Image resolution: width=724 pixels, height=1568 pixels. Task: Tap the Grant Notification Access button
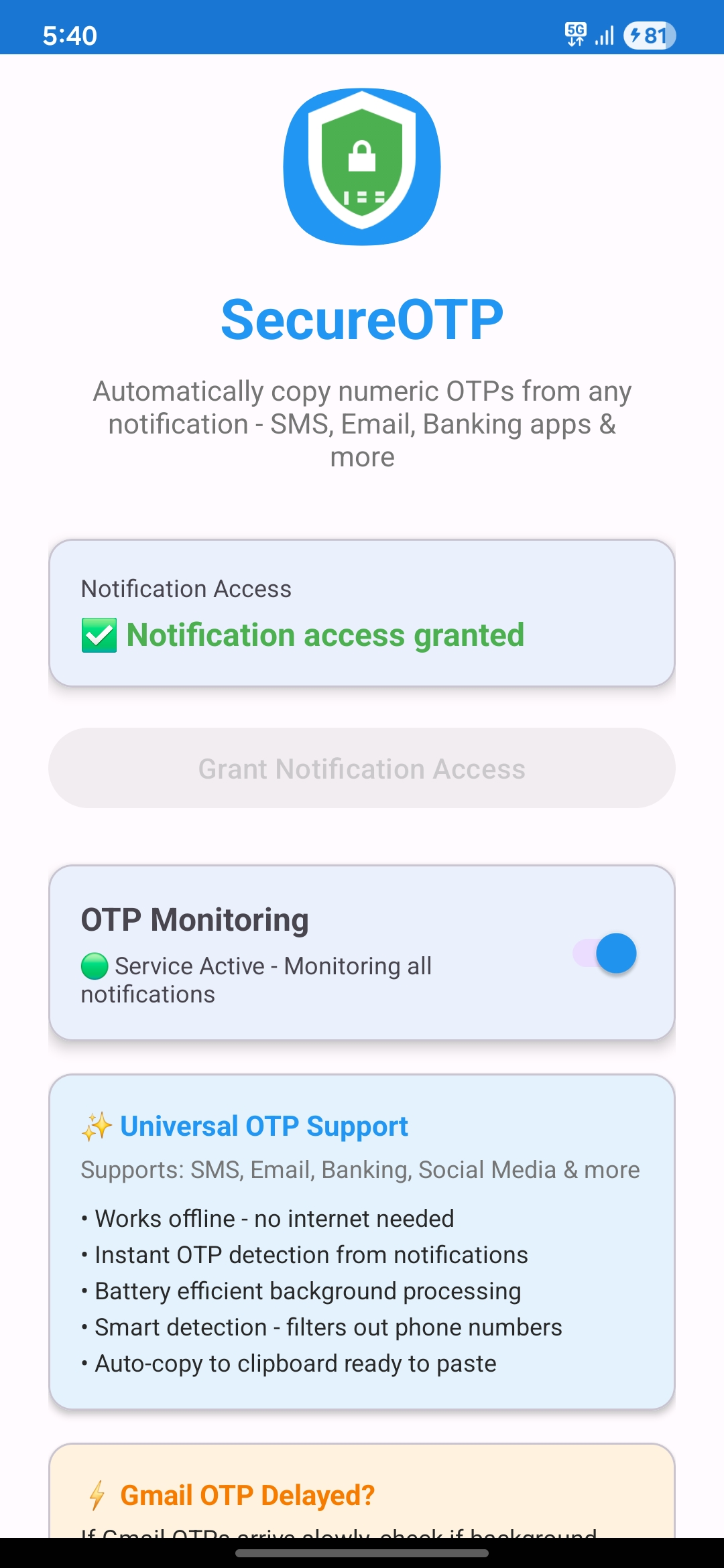pyautogui.click(x=362, y=769)
